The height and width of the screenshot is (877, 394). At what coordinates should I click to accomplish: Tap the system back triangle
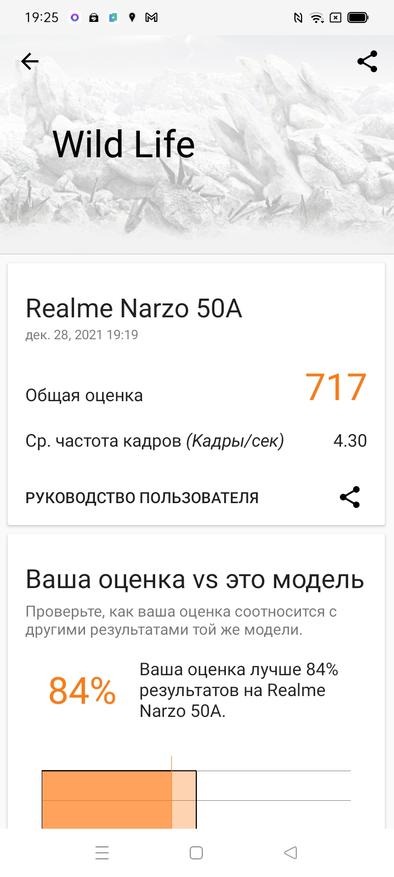pos(290,852)
